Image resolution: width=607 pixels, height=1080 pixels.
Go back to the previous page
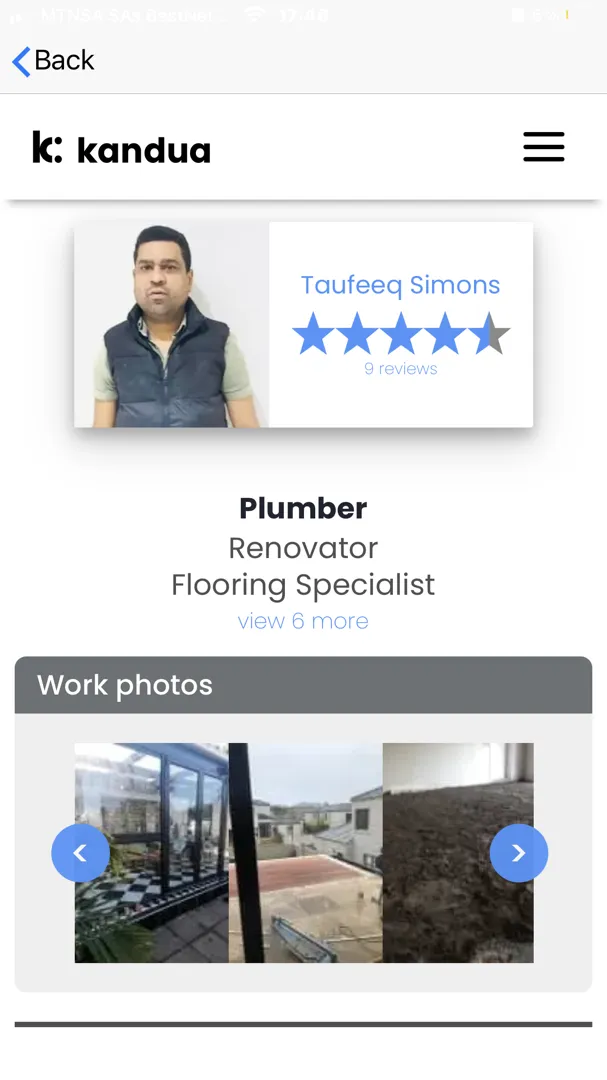pos(53,61)
